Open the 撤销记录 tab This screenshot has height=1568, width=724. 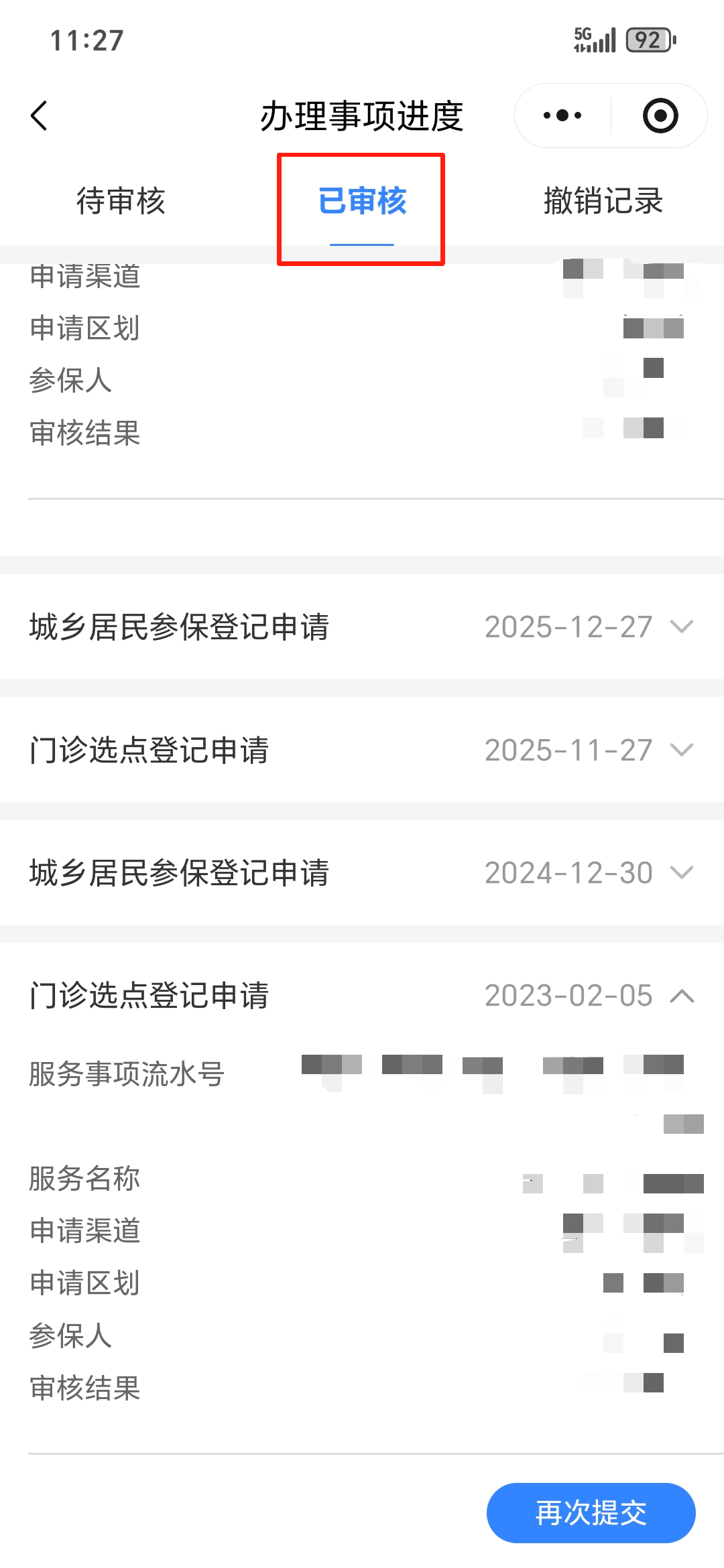tap(603, 201)
